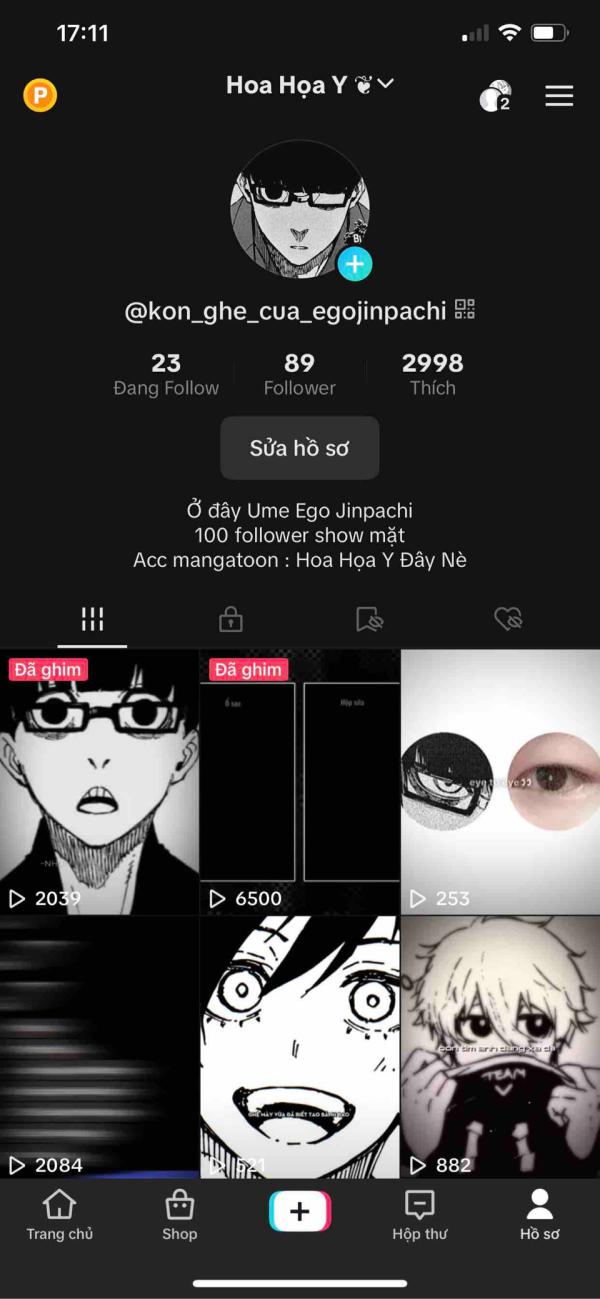Screen dimensions: 600x1299
Task: Tap the Sửa hồ sơ button
Action: pyautogui.click(x=300, y=448)
